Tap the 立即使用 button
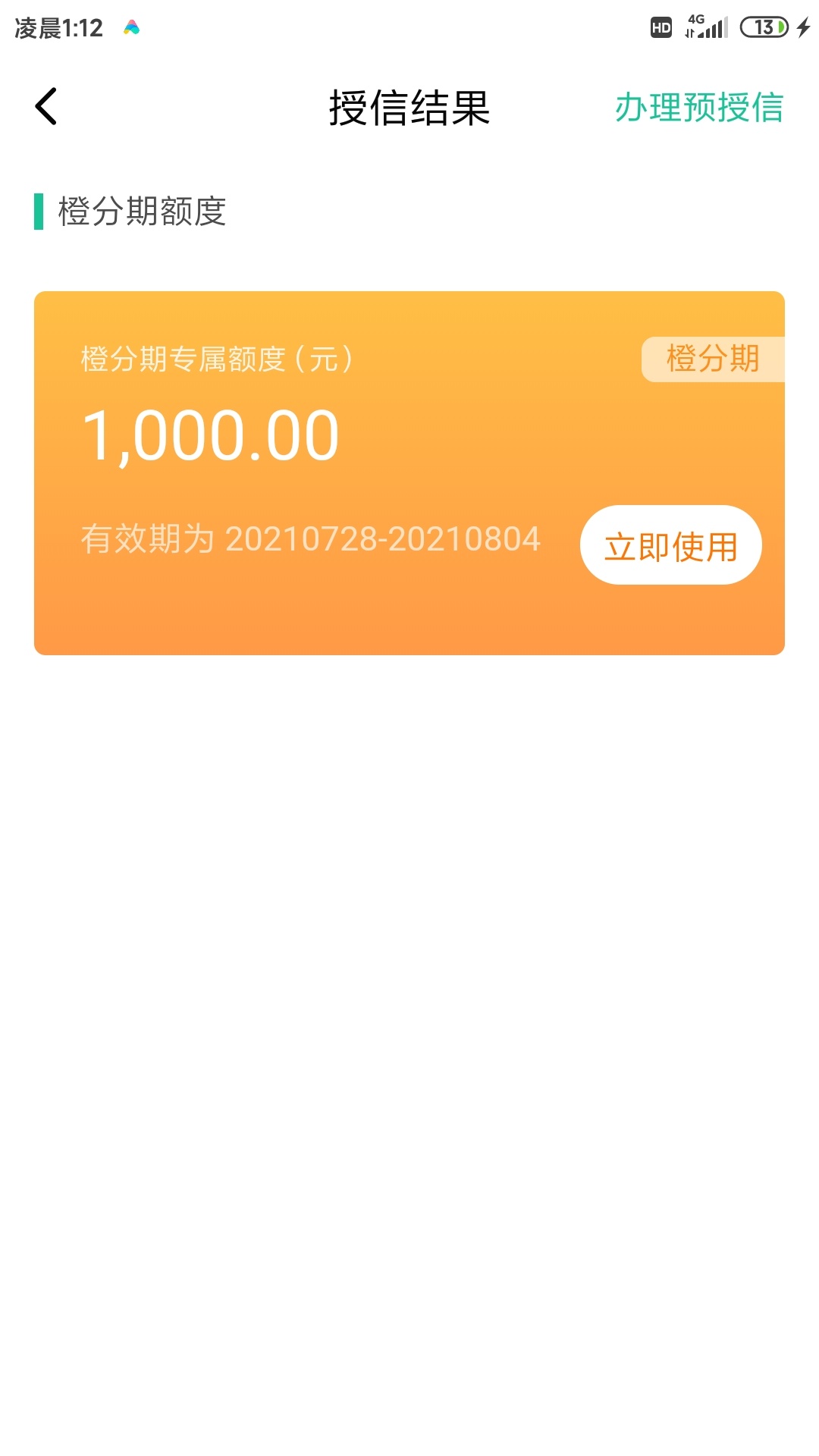The image size is (819, 1456). click(670, 545)
